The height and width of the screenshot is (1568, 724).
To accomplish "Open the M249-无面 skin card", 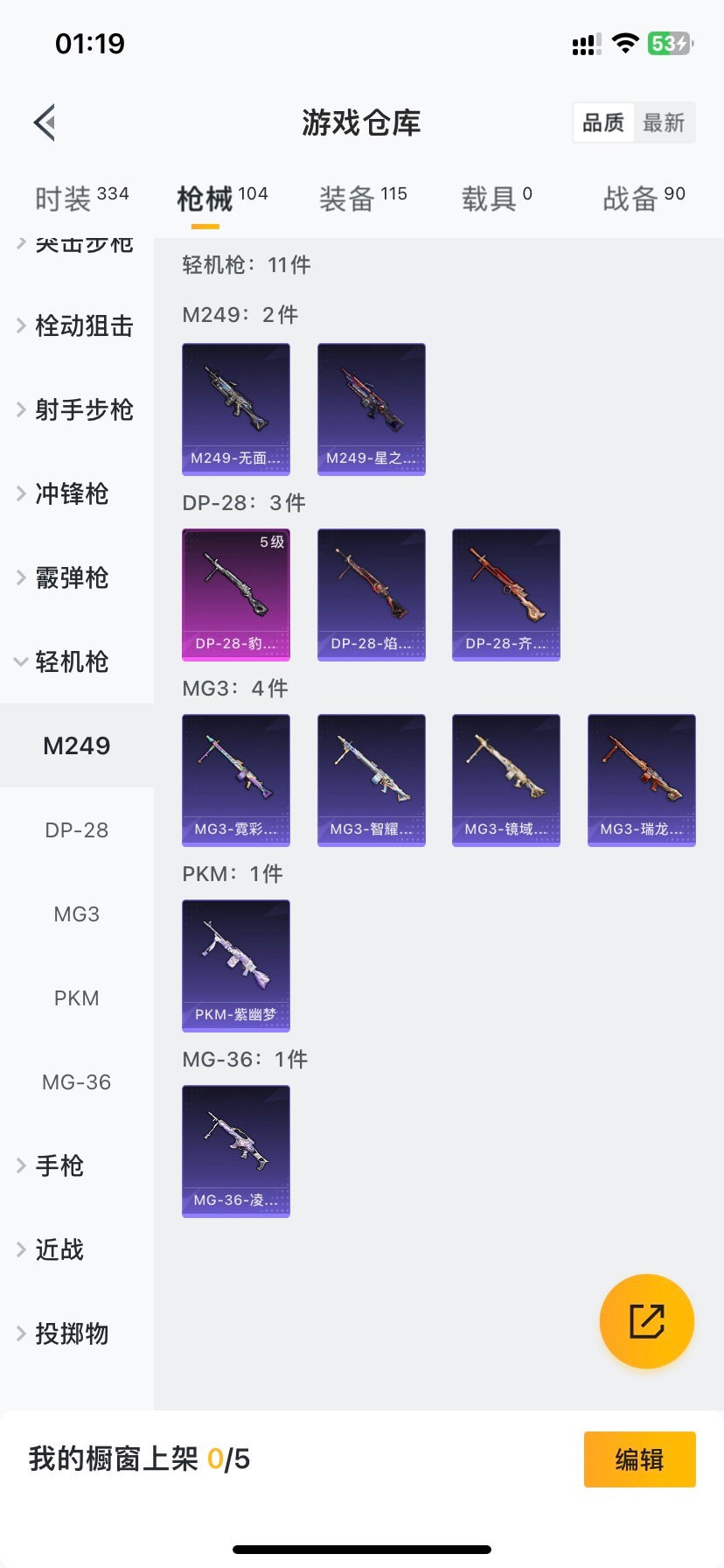I will click(x=236, y=409).
